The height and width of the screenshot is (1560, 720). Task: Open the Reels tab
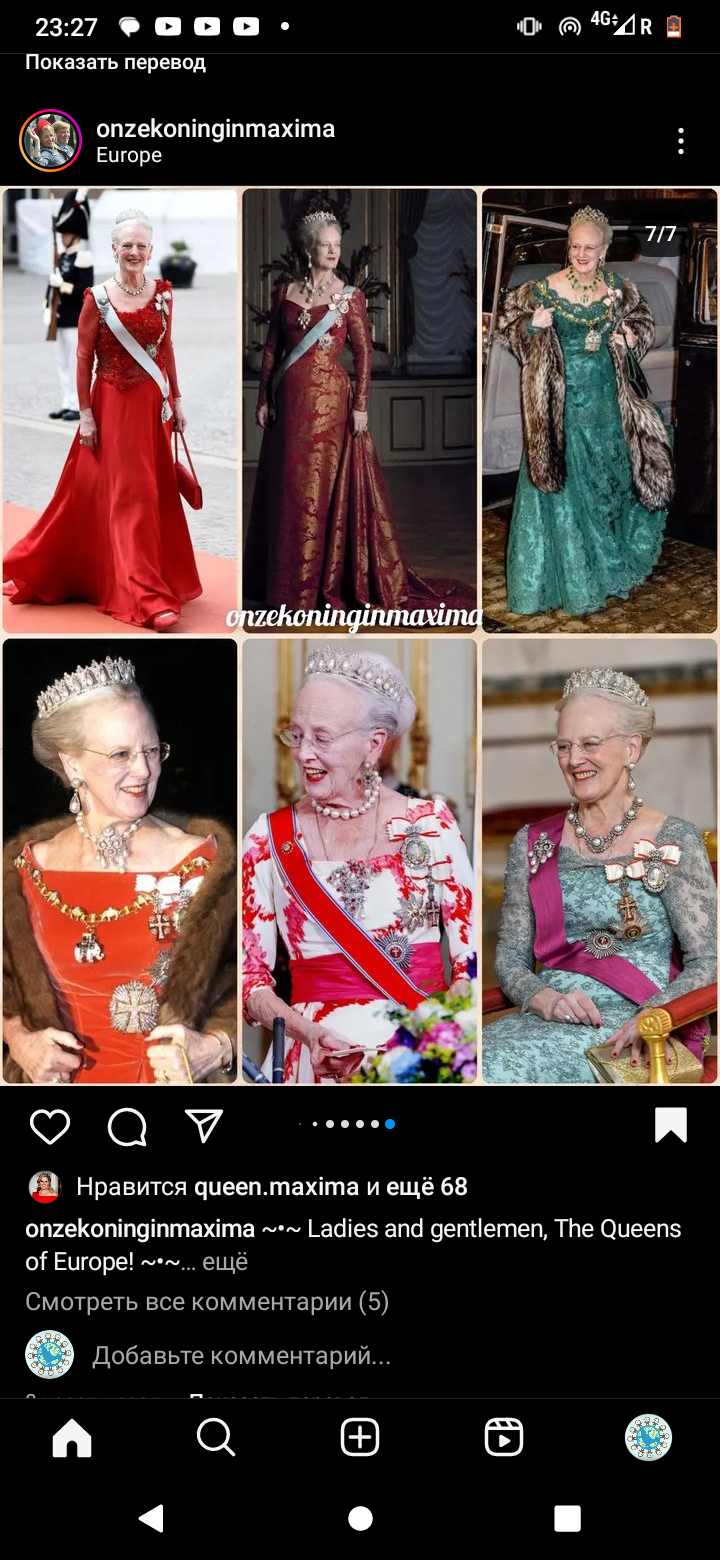coord(504,1438)
